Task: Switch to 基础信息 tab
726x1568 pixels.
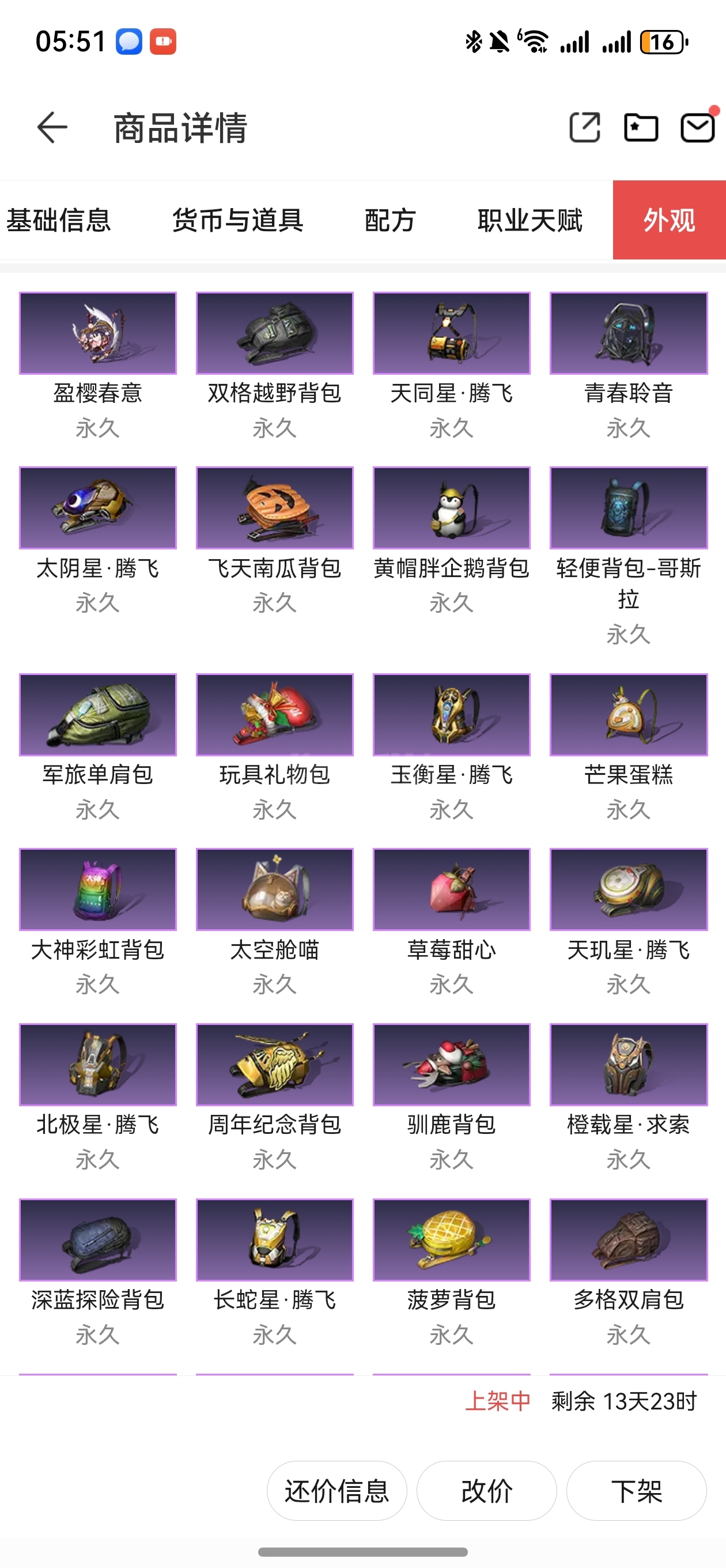Action: click(58, 220)
